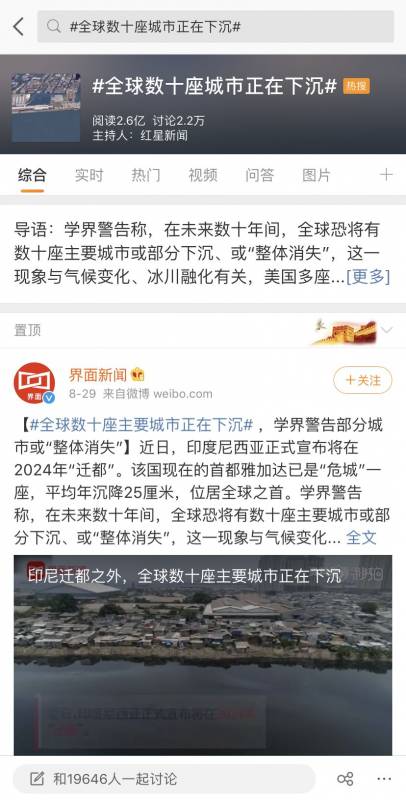Open the bottom three-dot overflow menu

pos(384,779)
